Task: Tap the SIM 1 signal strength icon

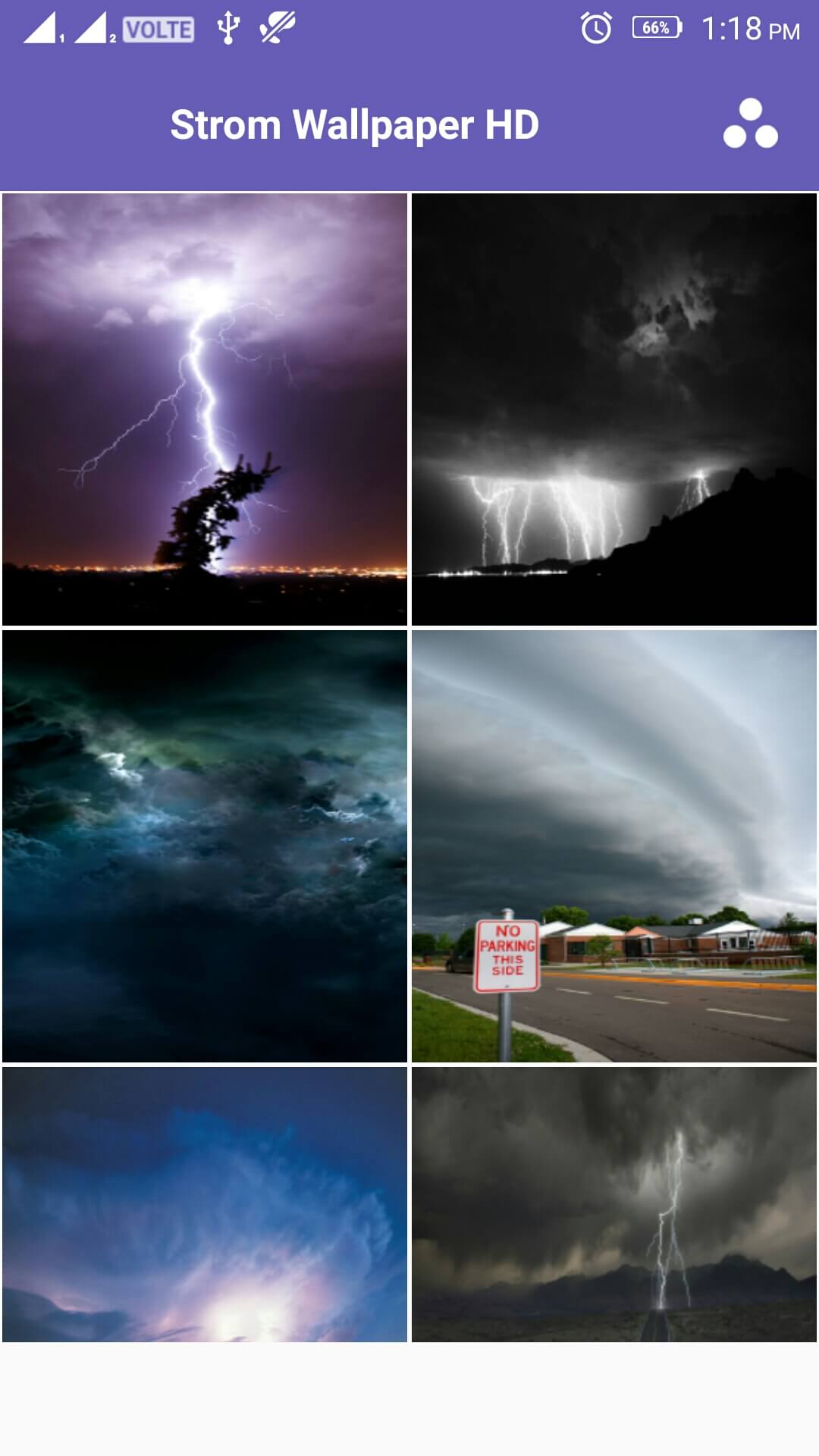Action: (42, 29)
